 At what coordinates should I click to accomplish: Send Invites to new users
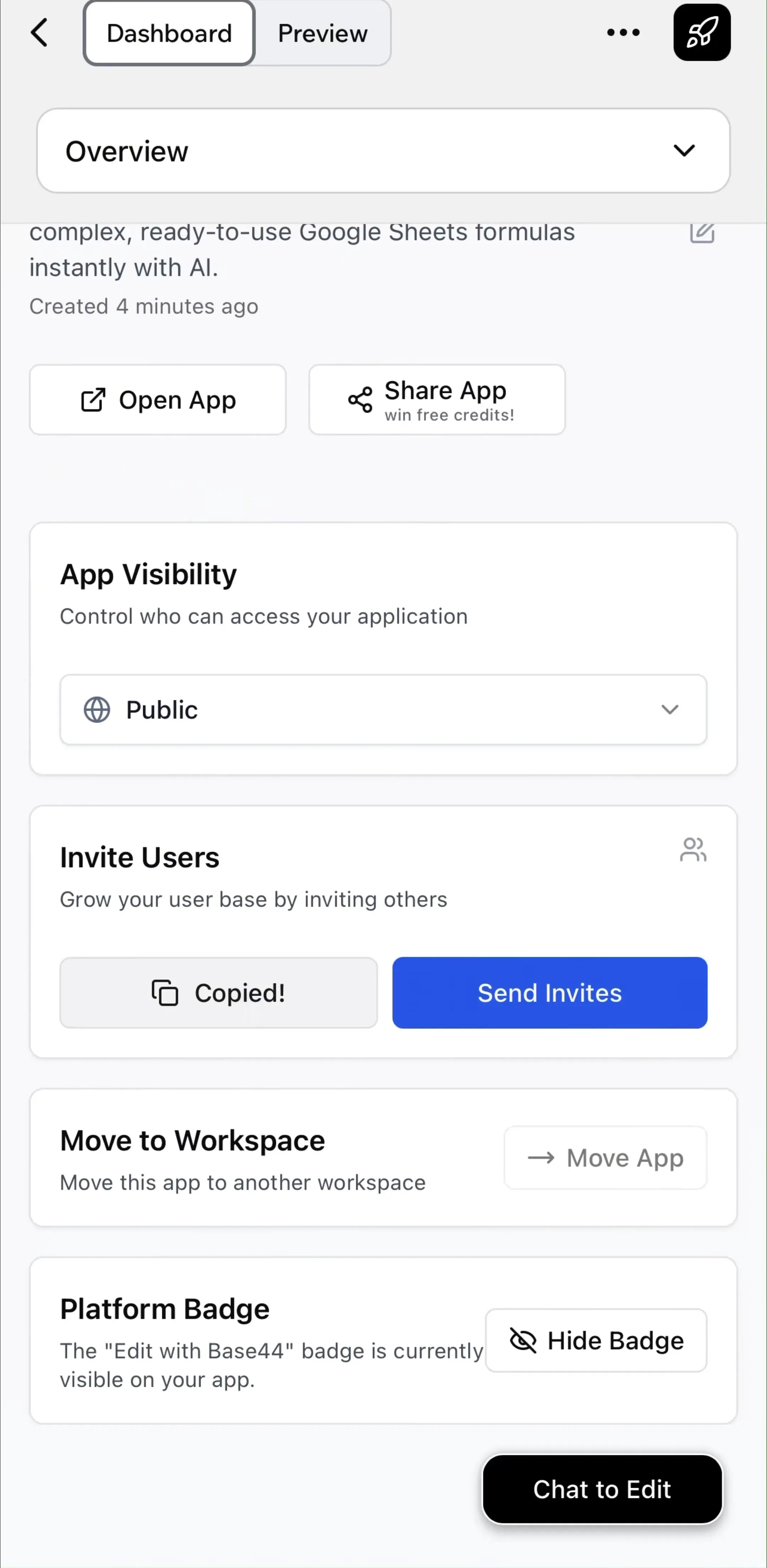click(549, 992)
